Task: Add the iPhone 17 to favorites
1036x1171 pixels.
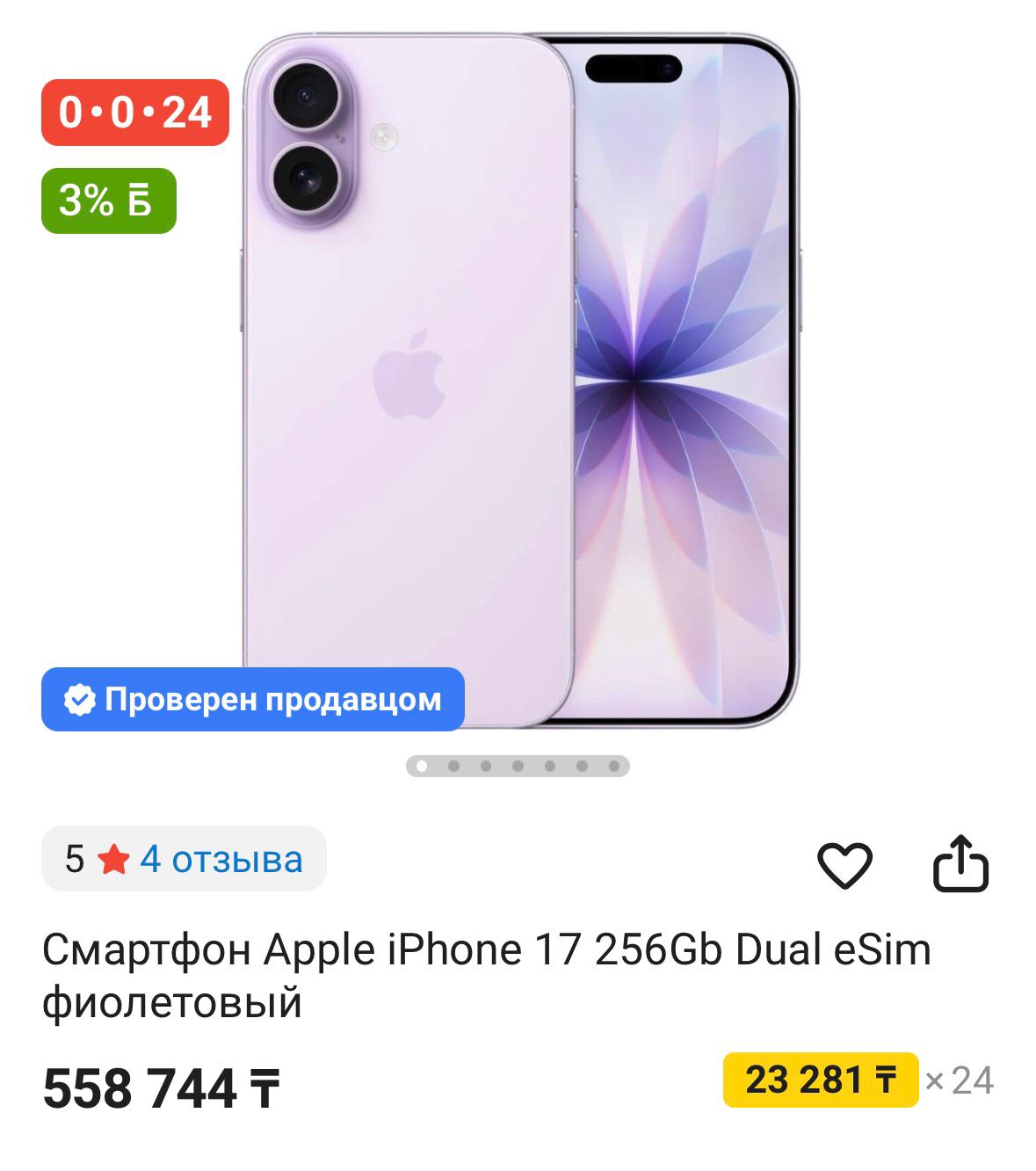Action: click(844, 865)
